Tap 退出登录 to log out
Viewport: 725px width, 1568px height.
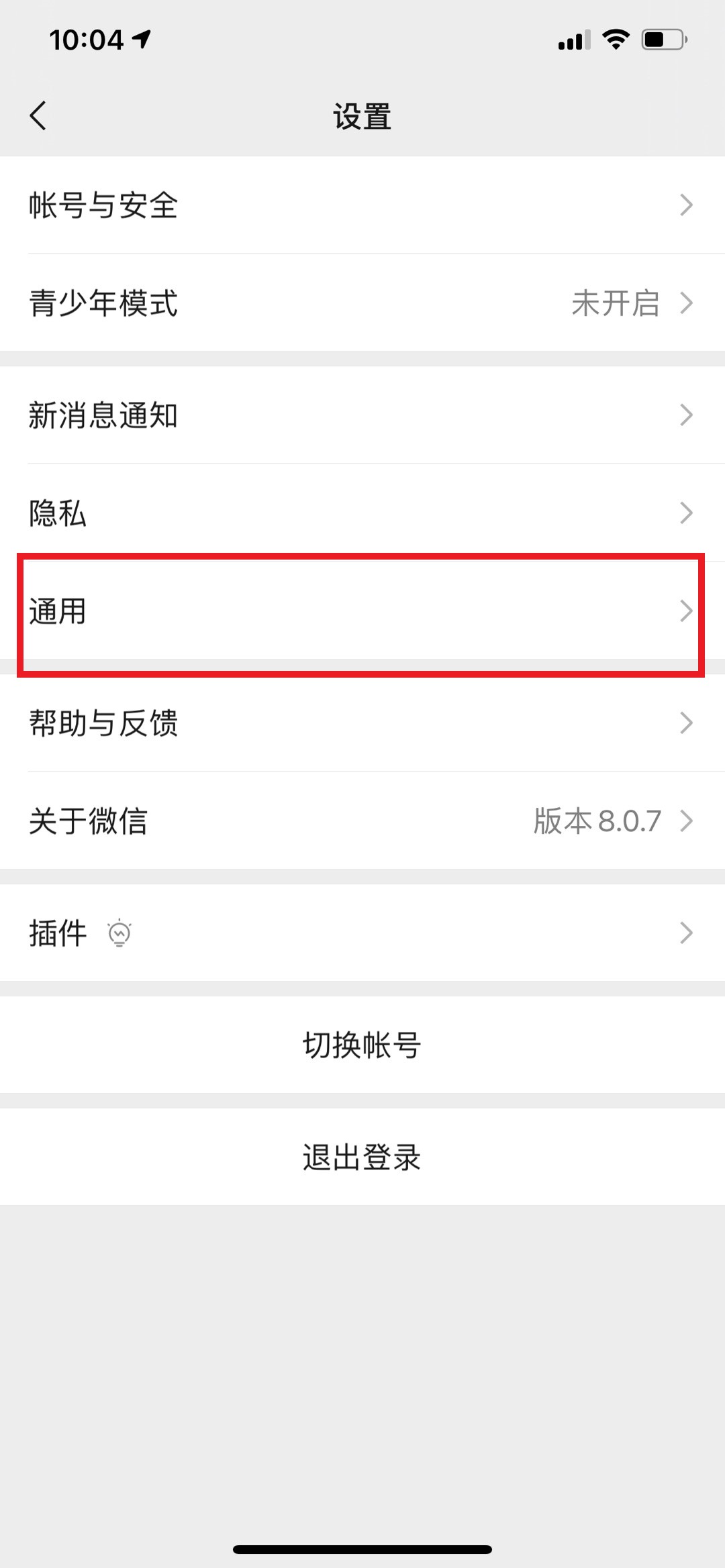362,1157
